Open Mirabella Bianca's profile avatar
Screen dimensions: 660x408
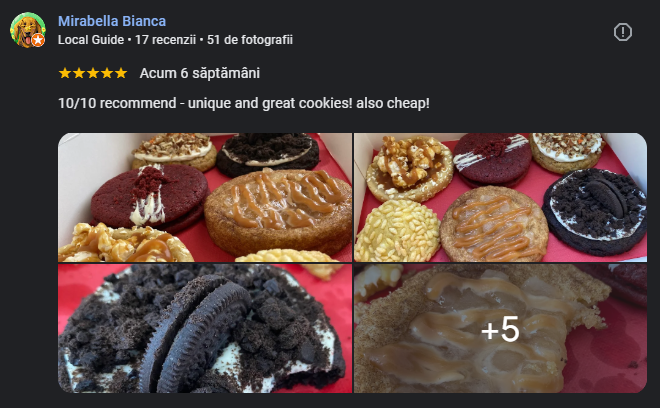click(27, 30)
